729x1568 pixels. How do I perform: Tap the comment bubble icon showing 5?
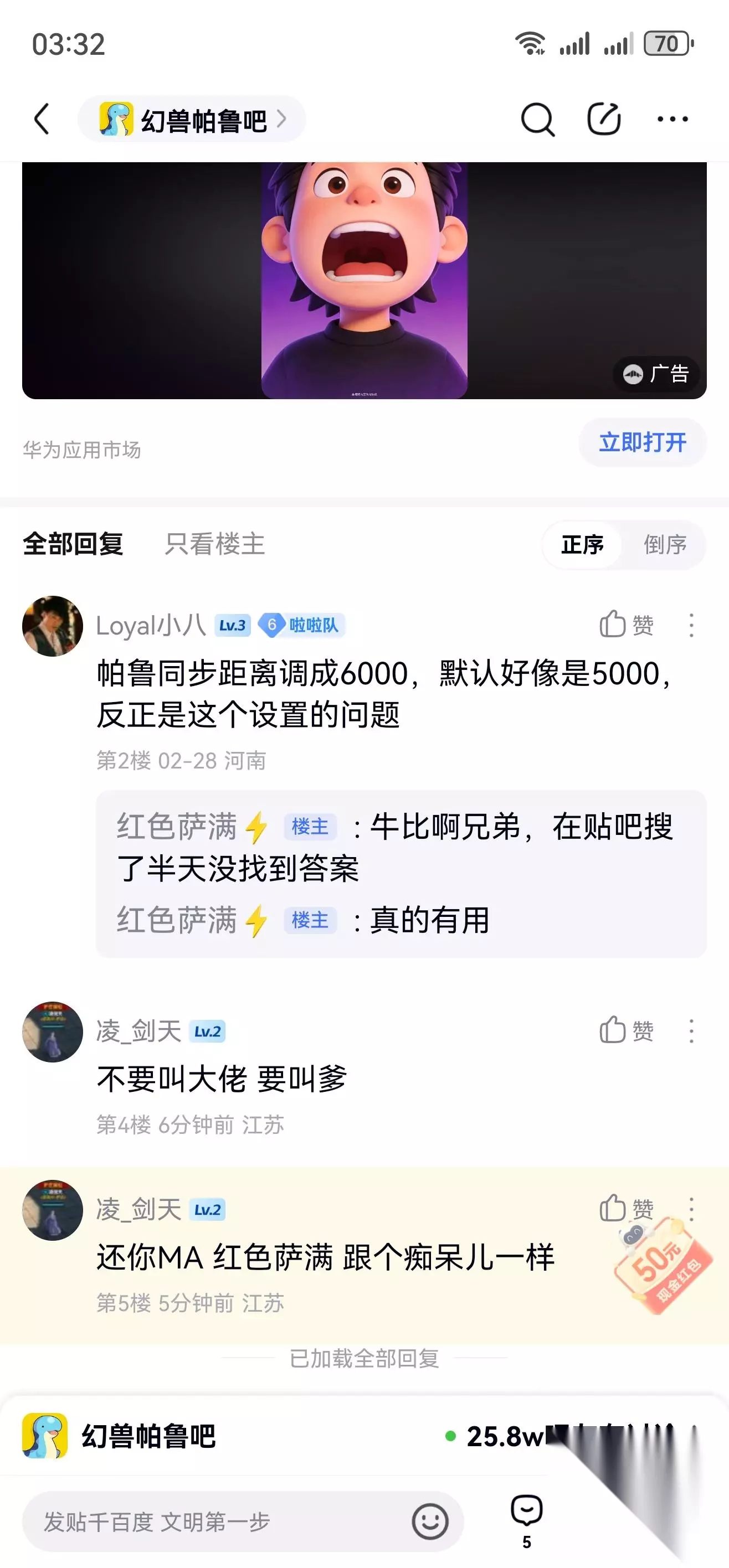(x=527, y=1521)
